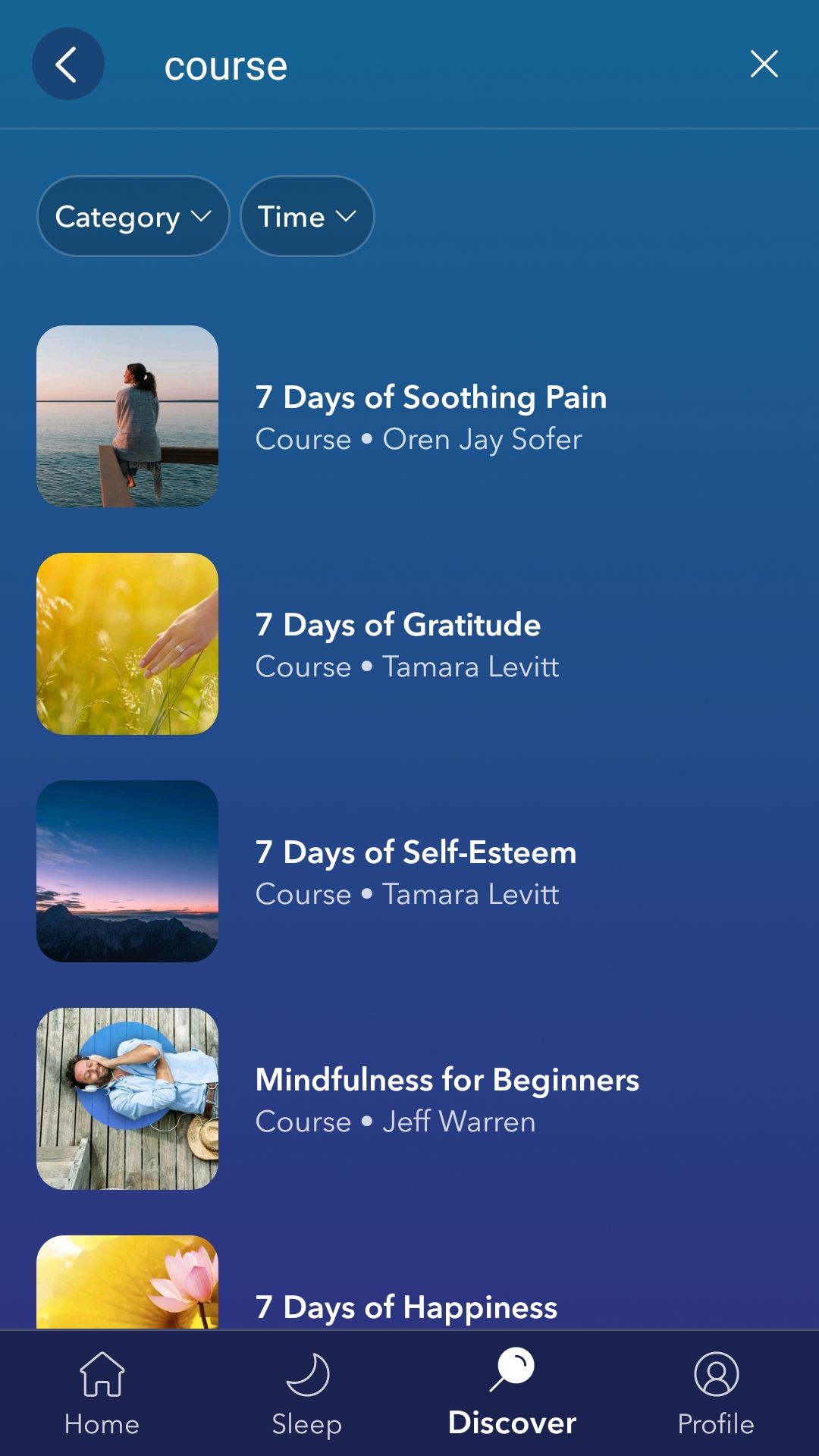Click the course search input field

click(x=226, y=64)
